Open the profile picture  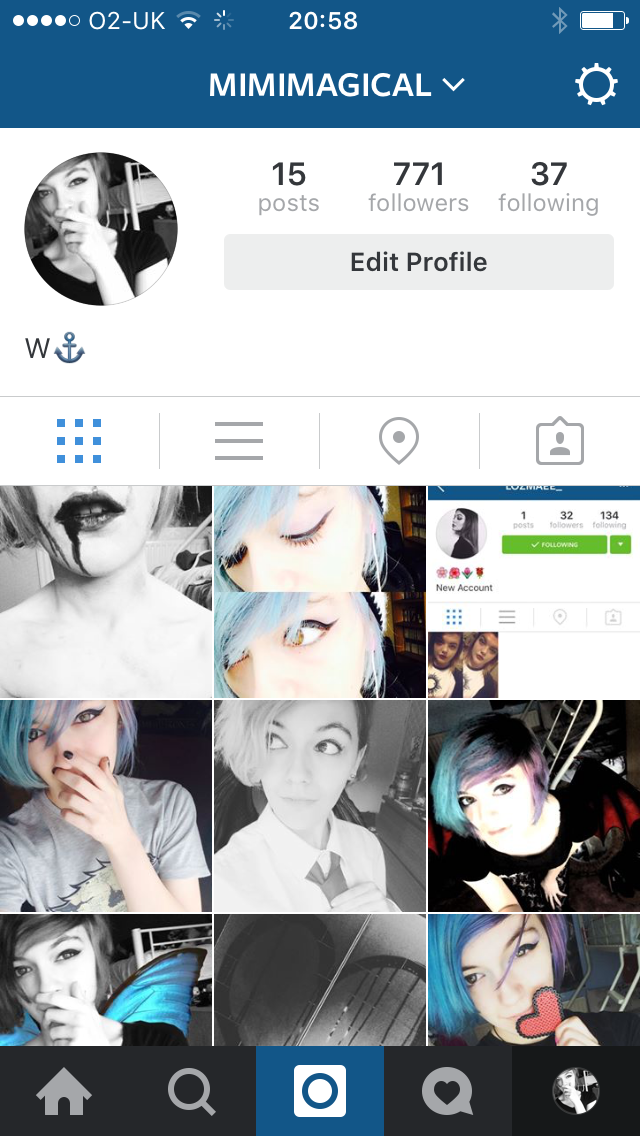pos(101,229)
